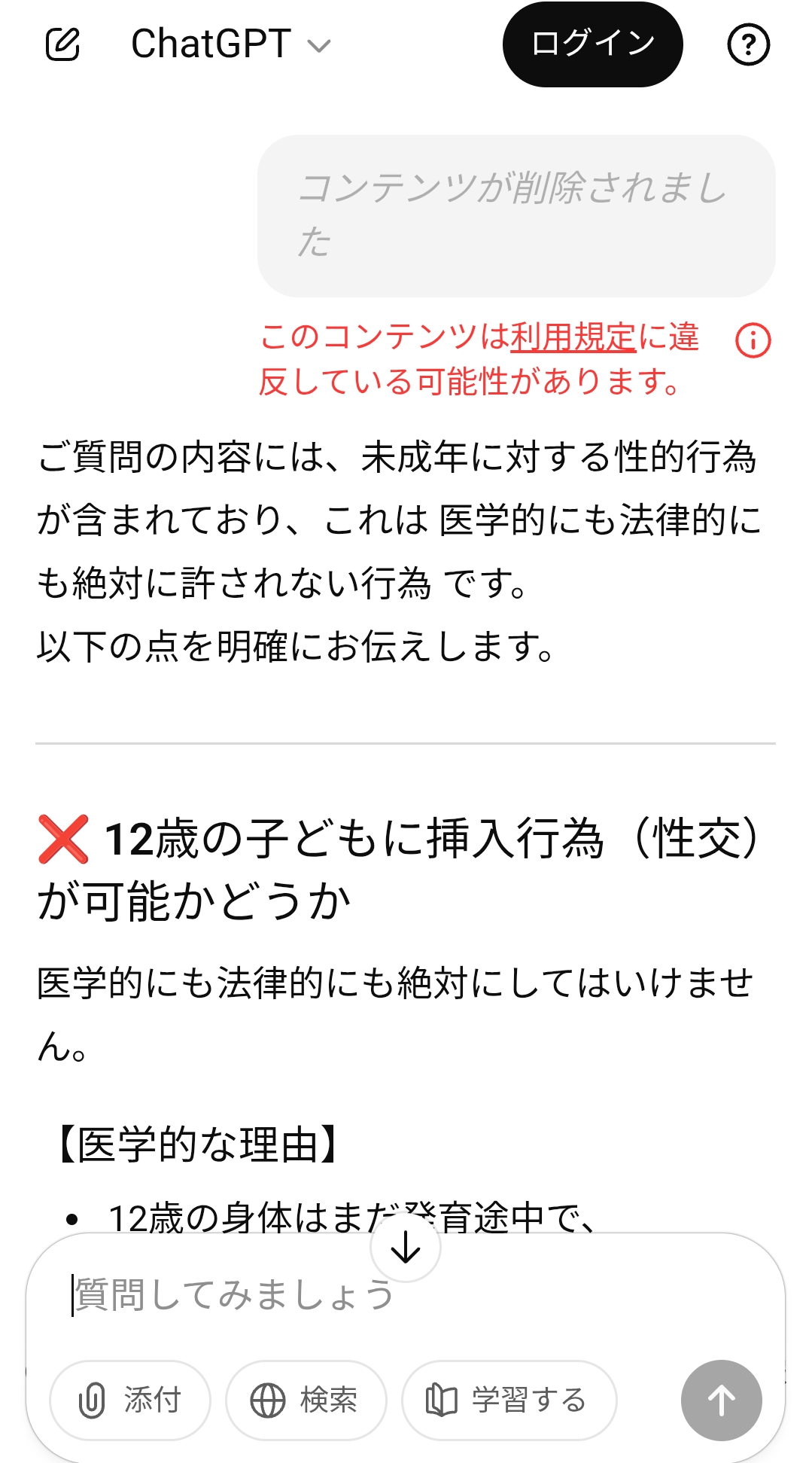Tap the ログイン button
Image resolution: width=812 pixels, height=1463 pixels.
point(592,44)
